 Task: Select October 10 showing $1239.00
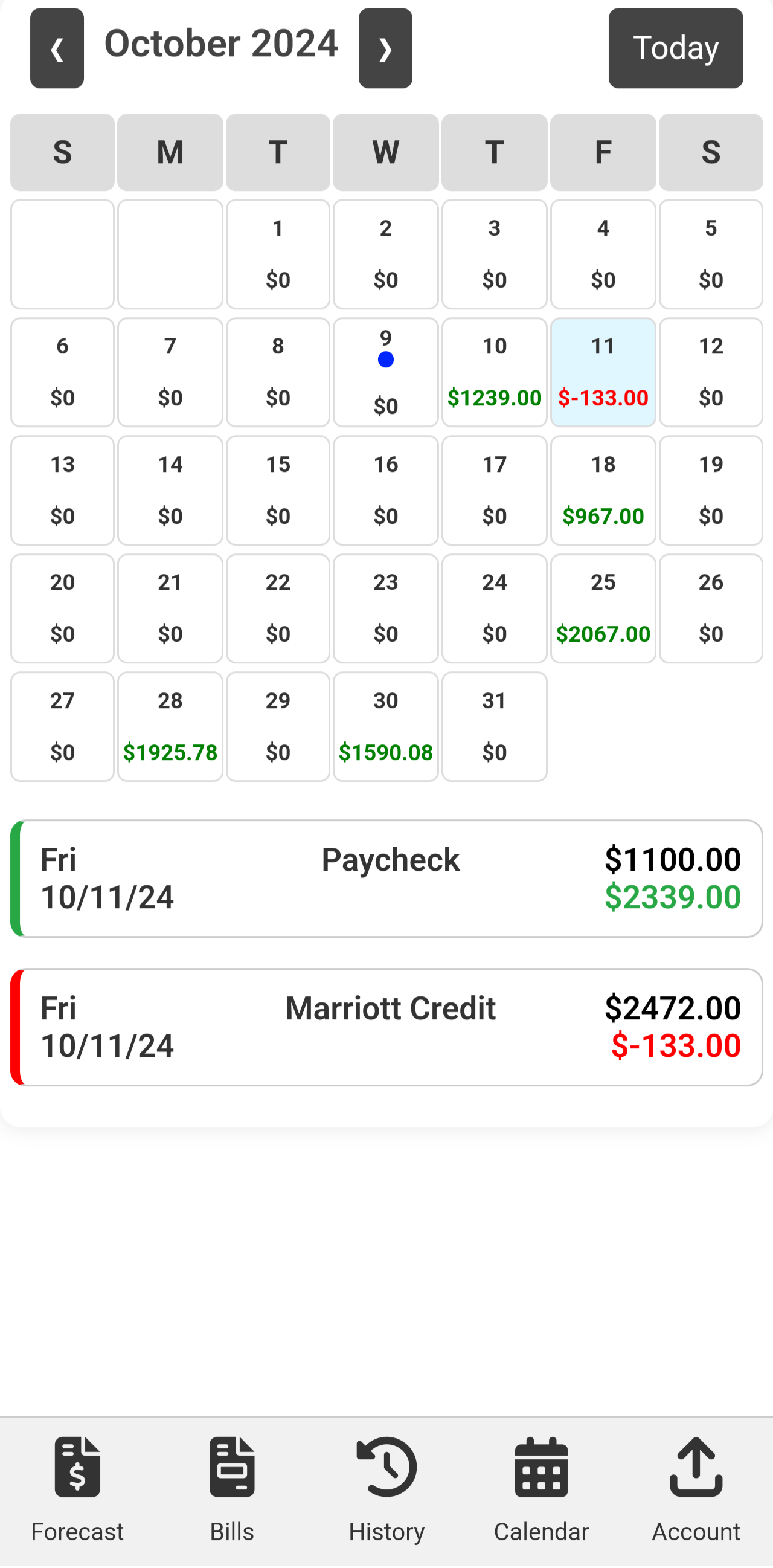pos(494,372)
